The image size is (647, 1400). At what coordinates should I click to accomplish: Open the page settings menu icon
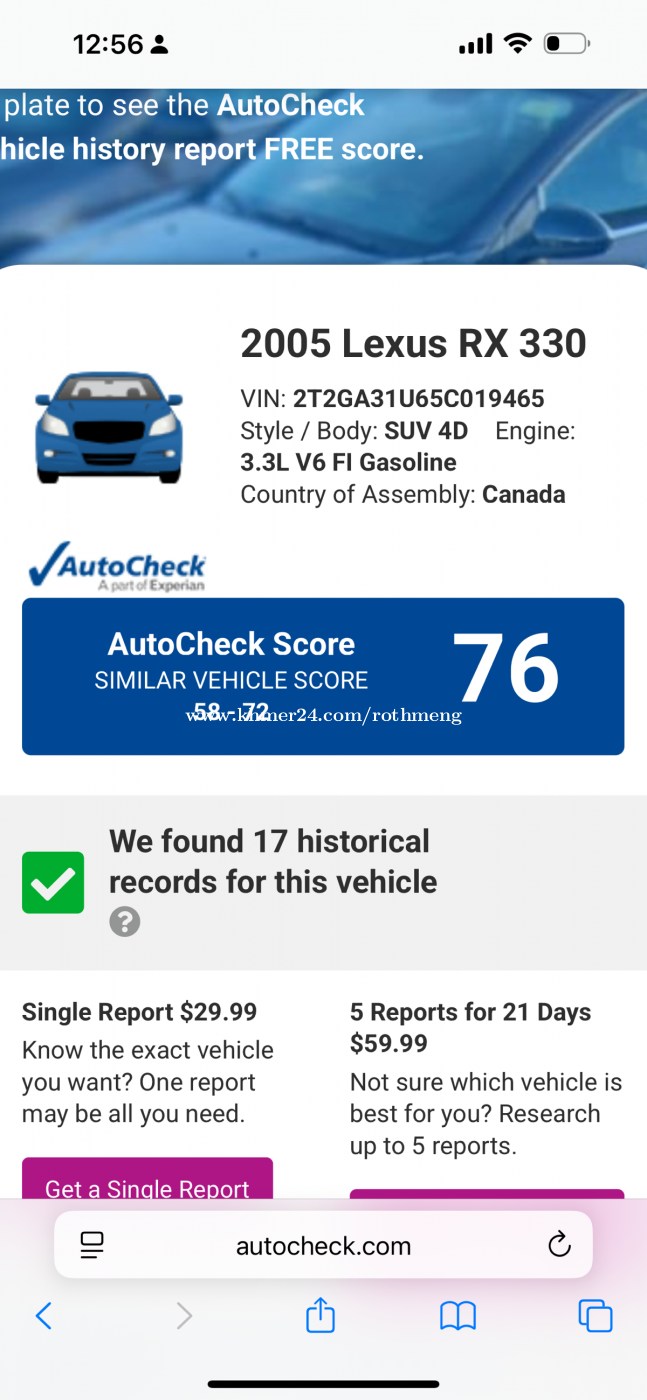point(92,1245)
